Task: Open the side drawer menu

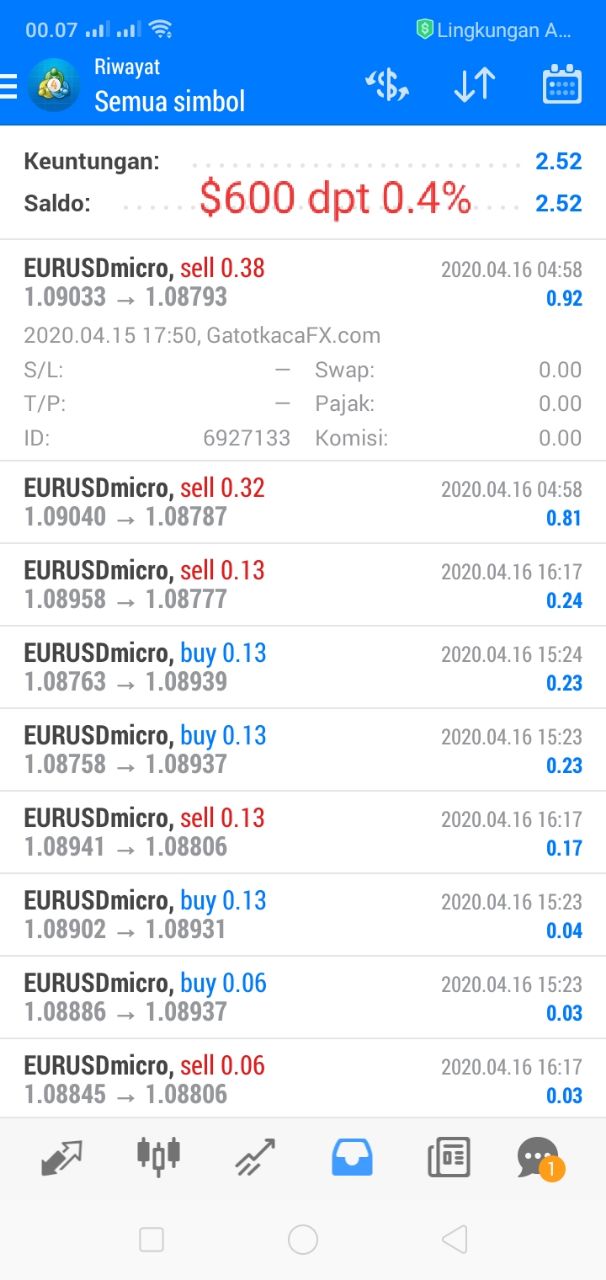Action: (x=10, y=86)
